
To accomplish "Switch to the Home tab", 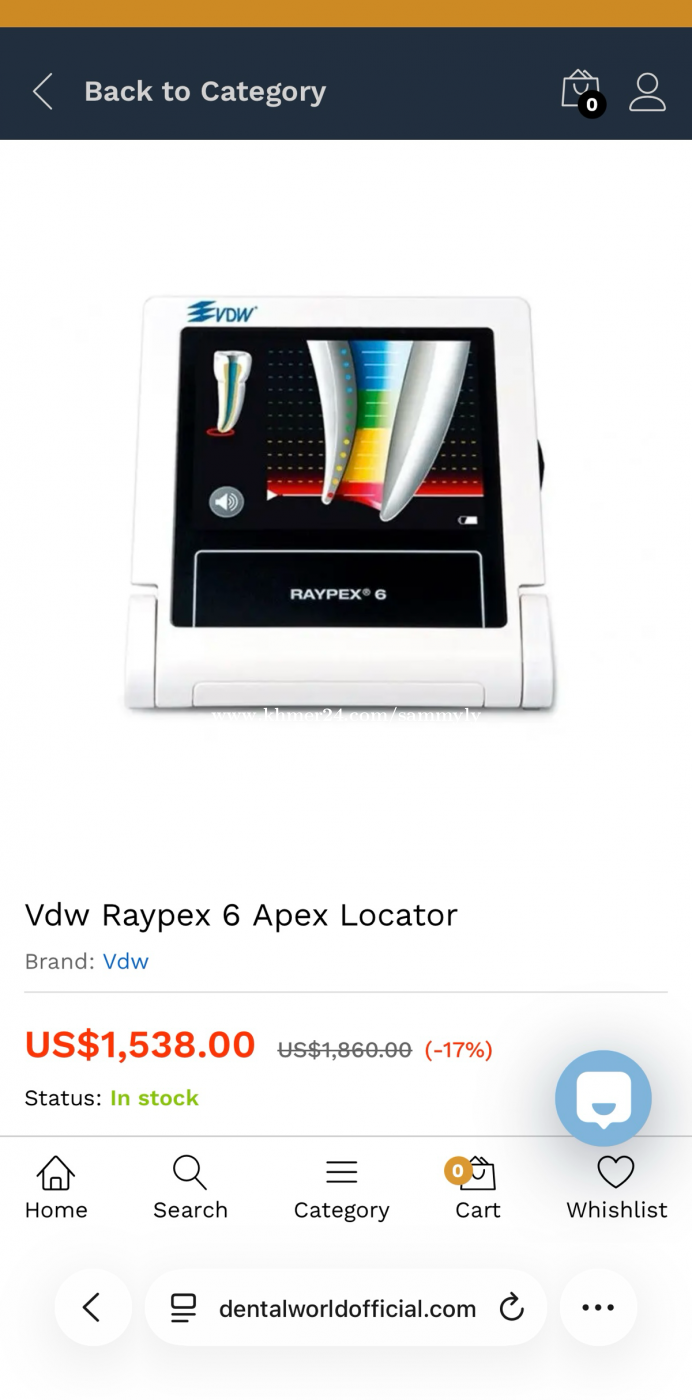I will pyautogui.click(x=56, y=1187).
